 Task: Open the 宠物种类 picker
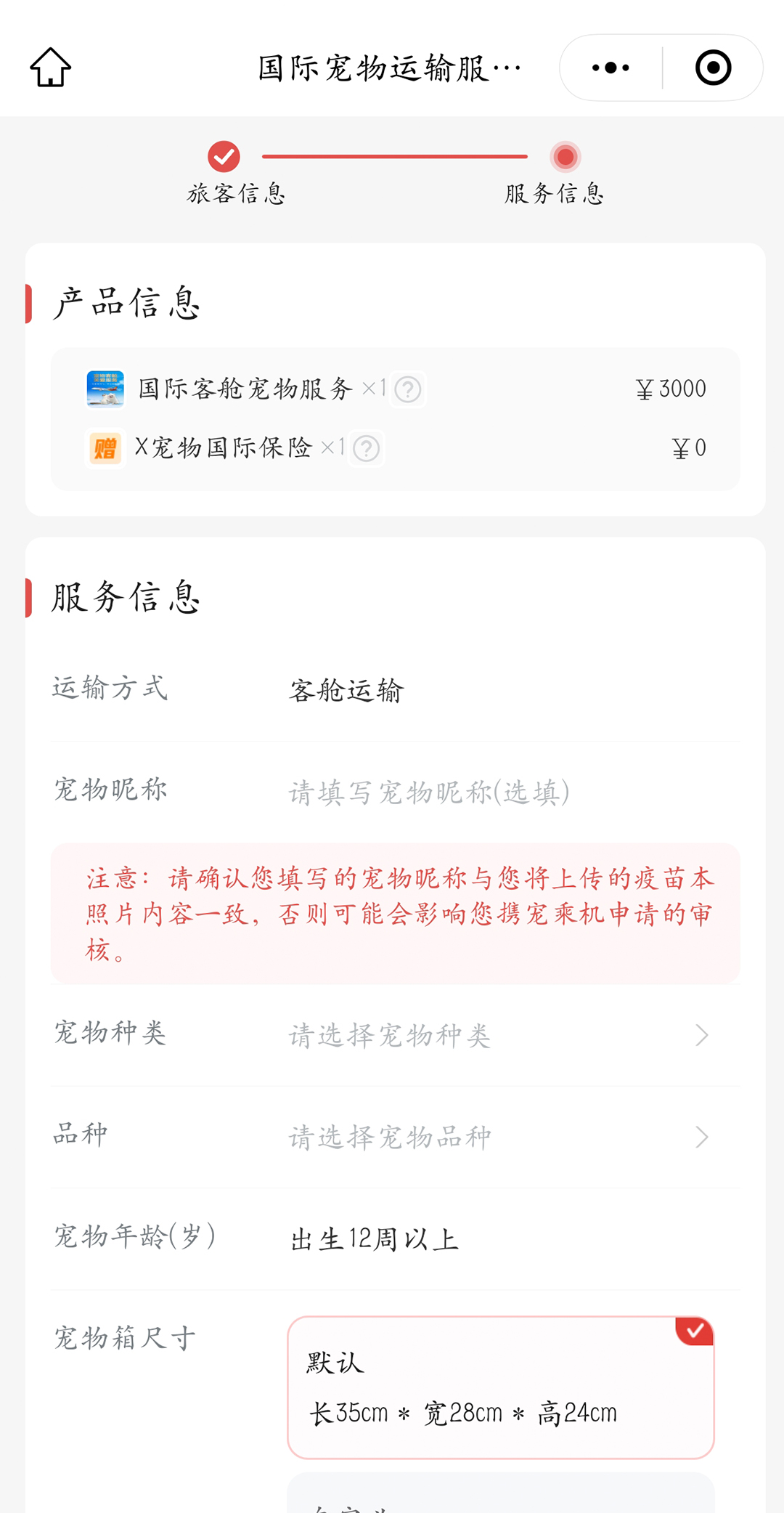(x=501, y=1035)
